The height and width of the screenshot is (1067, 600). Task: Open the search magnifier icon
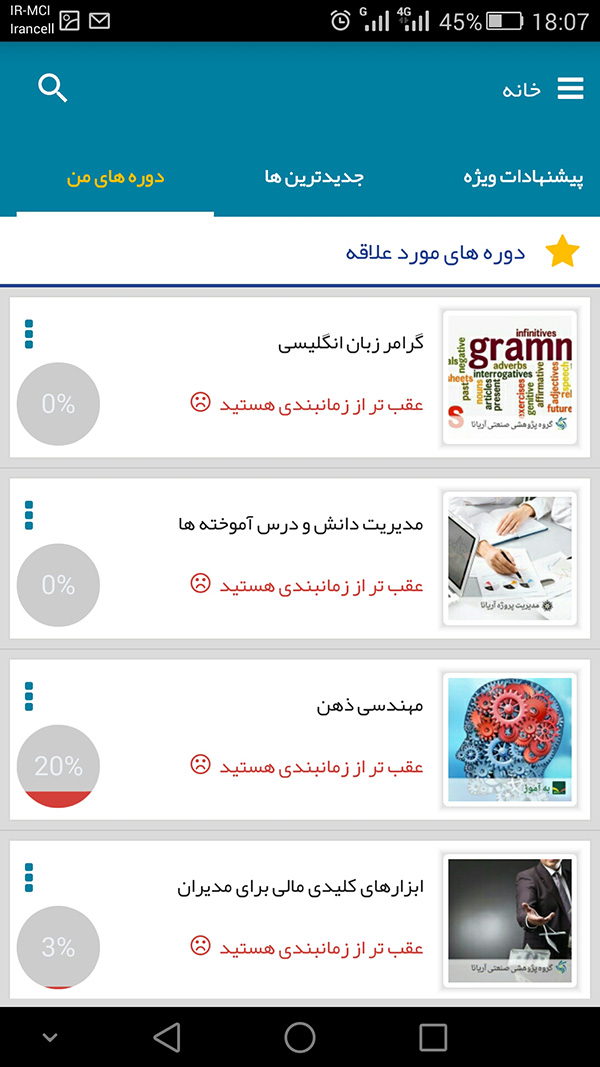point(53,88)
